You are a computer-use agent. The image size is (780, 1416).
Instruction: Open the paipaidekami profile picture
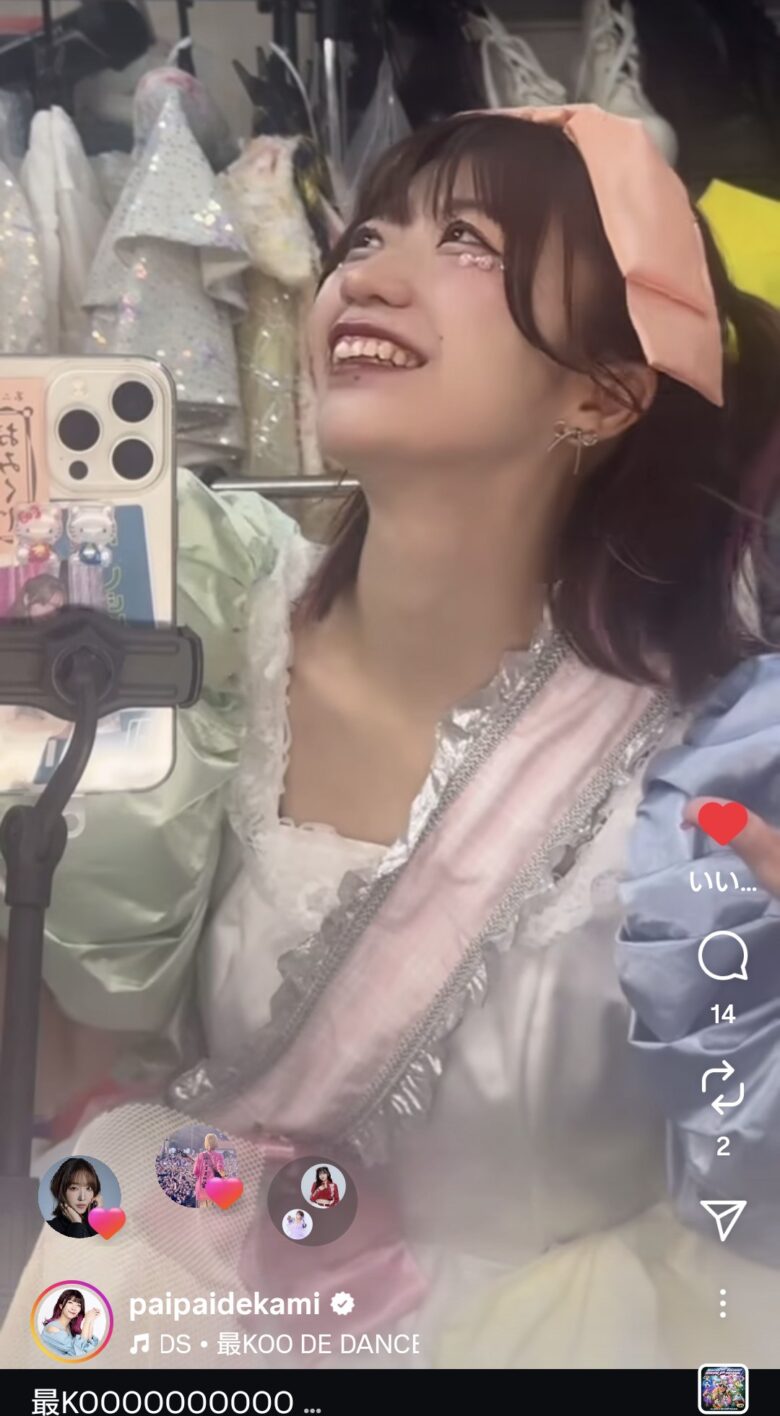point(72,1321)
